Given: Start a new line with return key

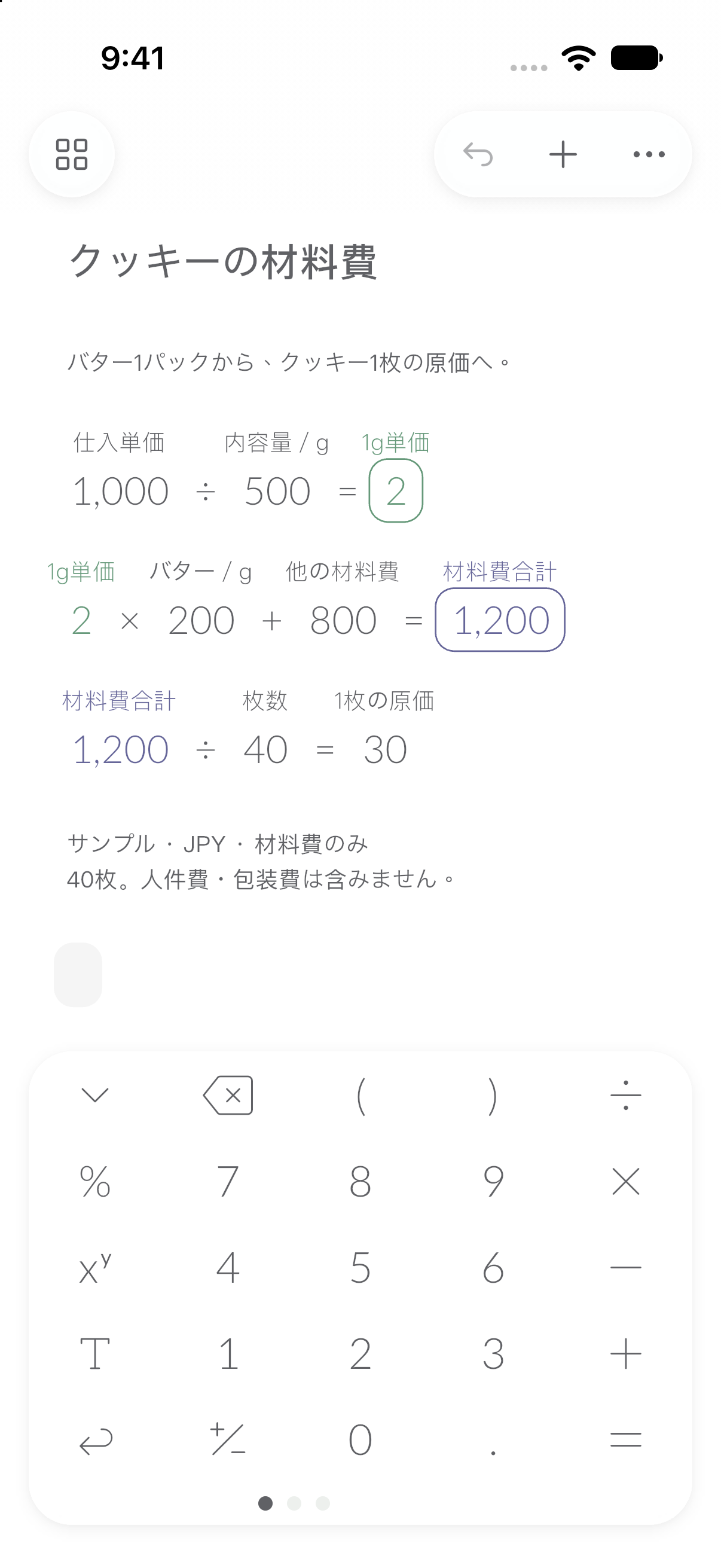Looking at the screenshot, I should (95, 1440).
